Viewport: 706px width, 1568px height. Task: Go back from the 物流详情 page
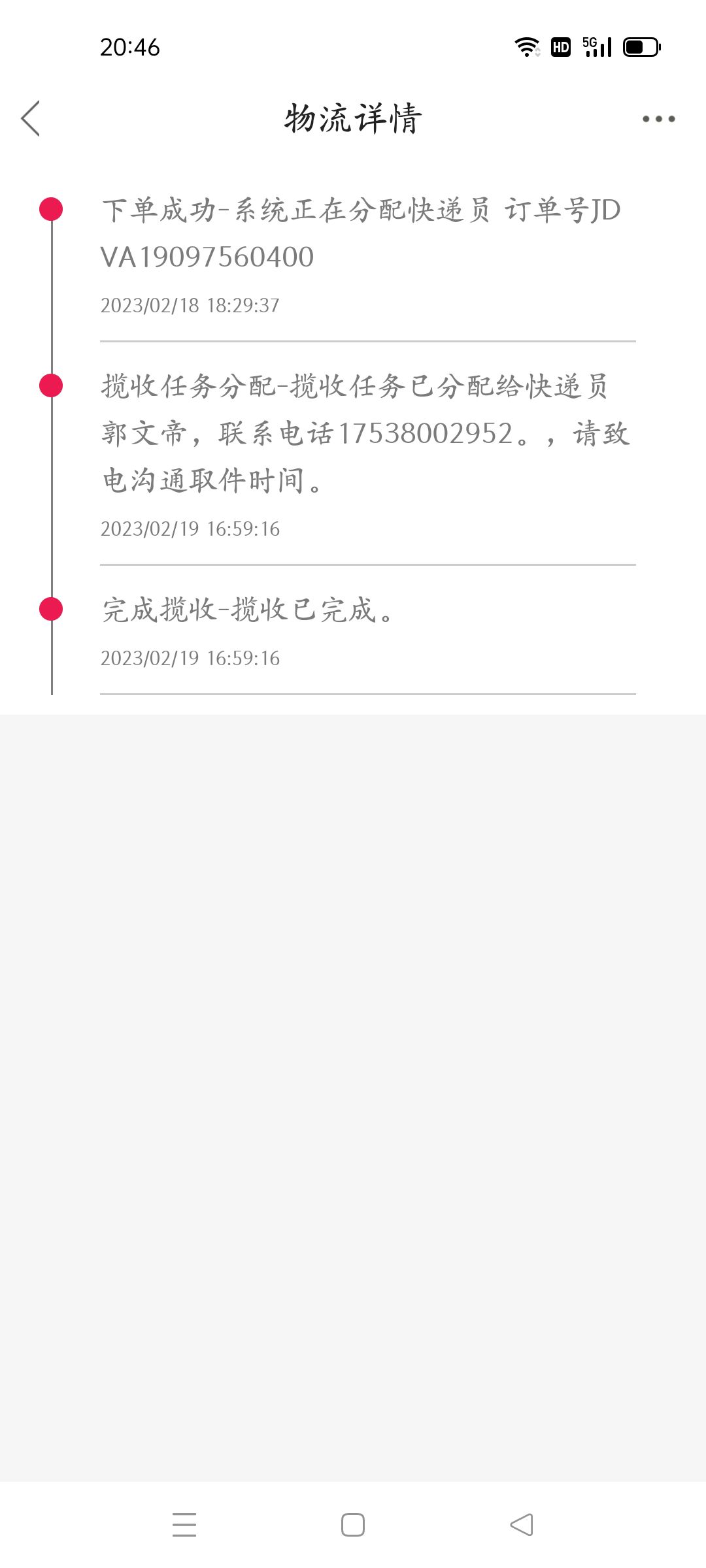pyautogui.click(x=31, y=118)
